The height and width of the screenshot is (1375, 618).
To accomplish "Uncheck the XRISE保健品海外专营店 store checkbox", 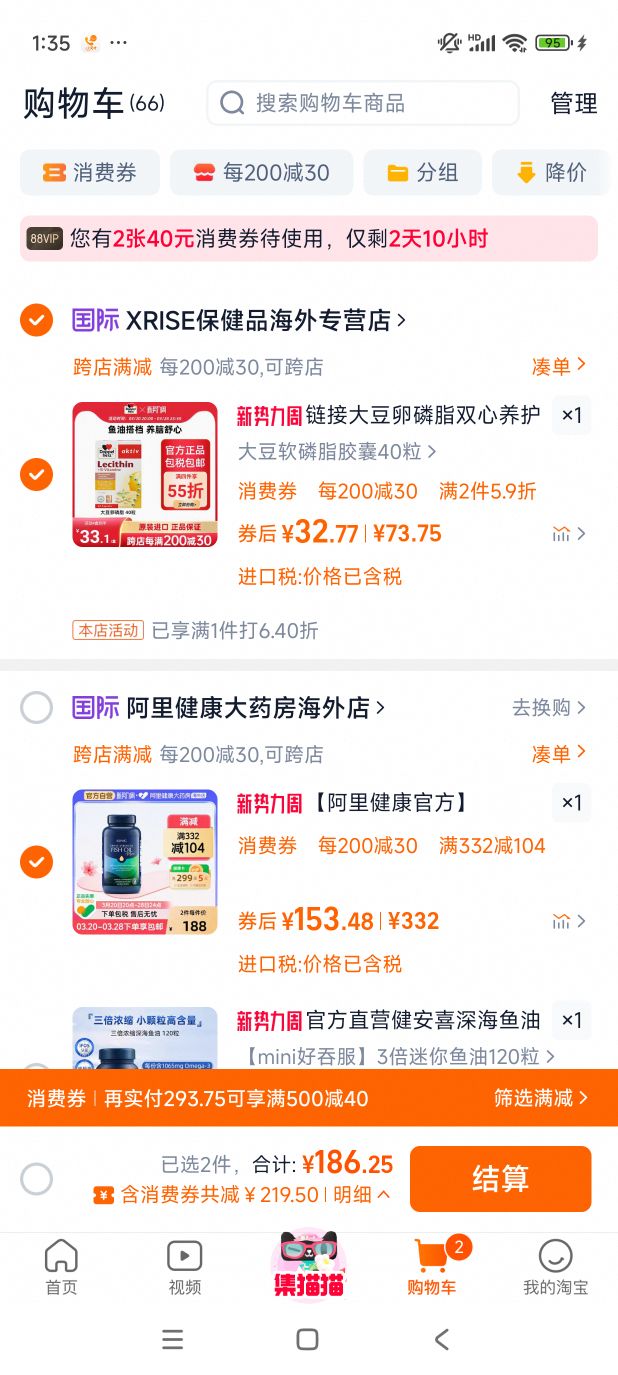I will (37, 320).
